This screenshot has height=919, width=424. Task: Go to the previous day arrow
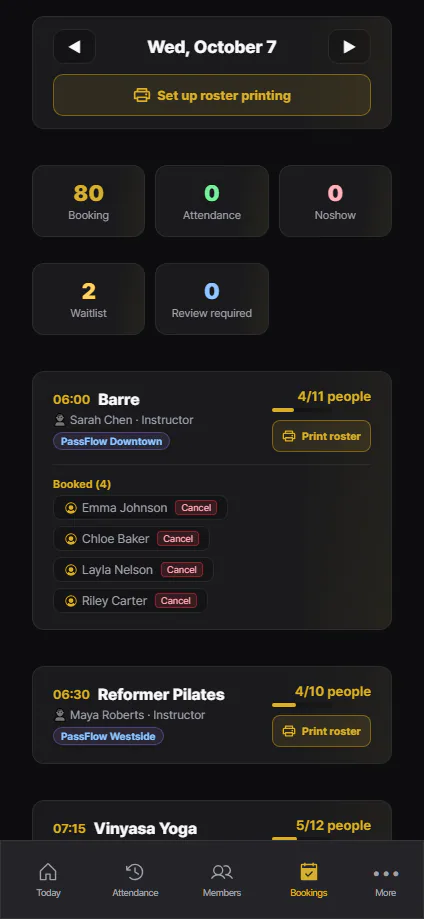point(74,46)
